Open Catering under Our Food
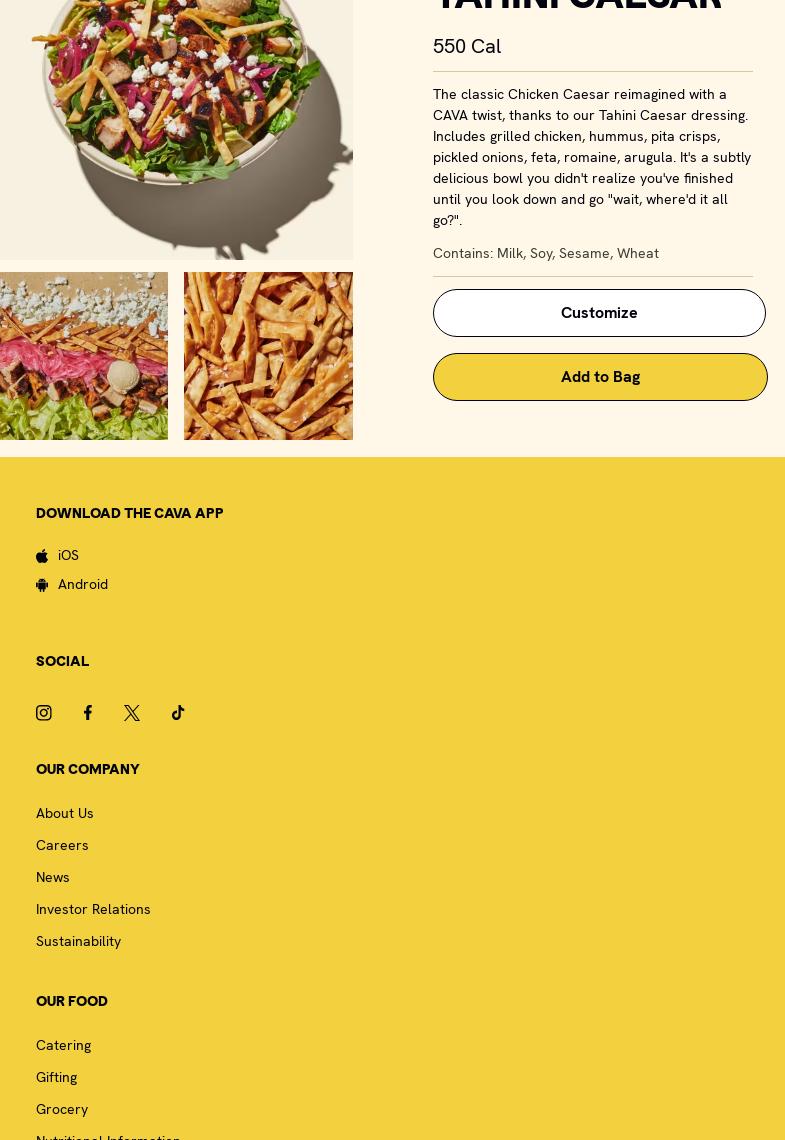 tap(63, 1046)
